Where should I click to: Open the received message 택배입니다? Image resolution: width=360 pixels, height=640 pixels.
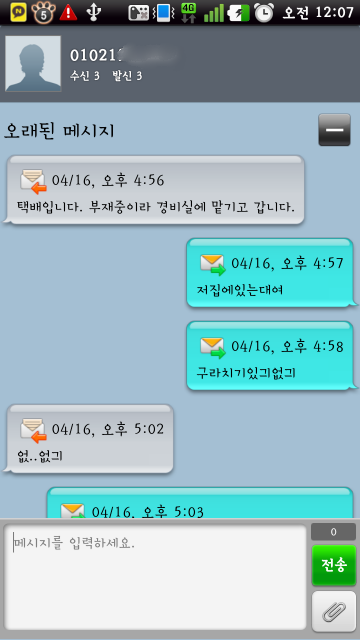coord(154,190)
